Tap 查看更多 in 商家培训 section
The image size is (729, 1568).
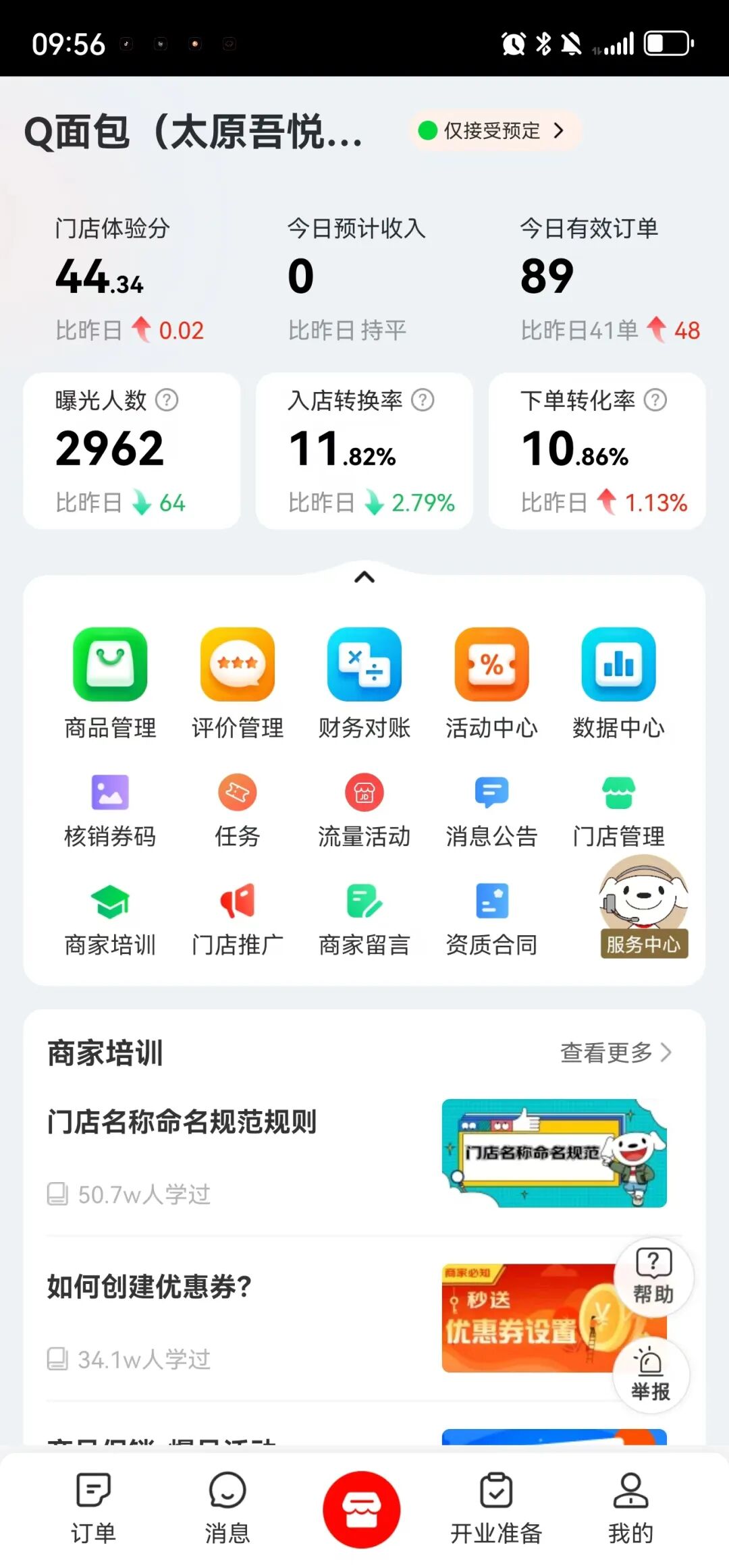click(616, 1053)
